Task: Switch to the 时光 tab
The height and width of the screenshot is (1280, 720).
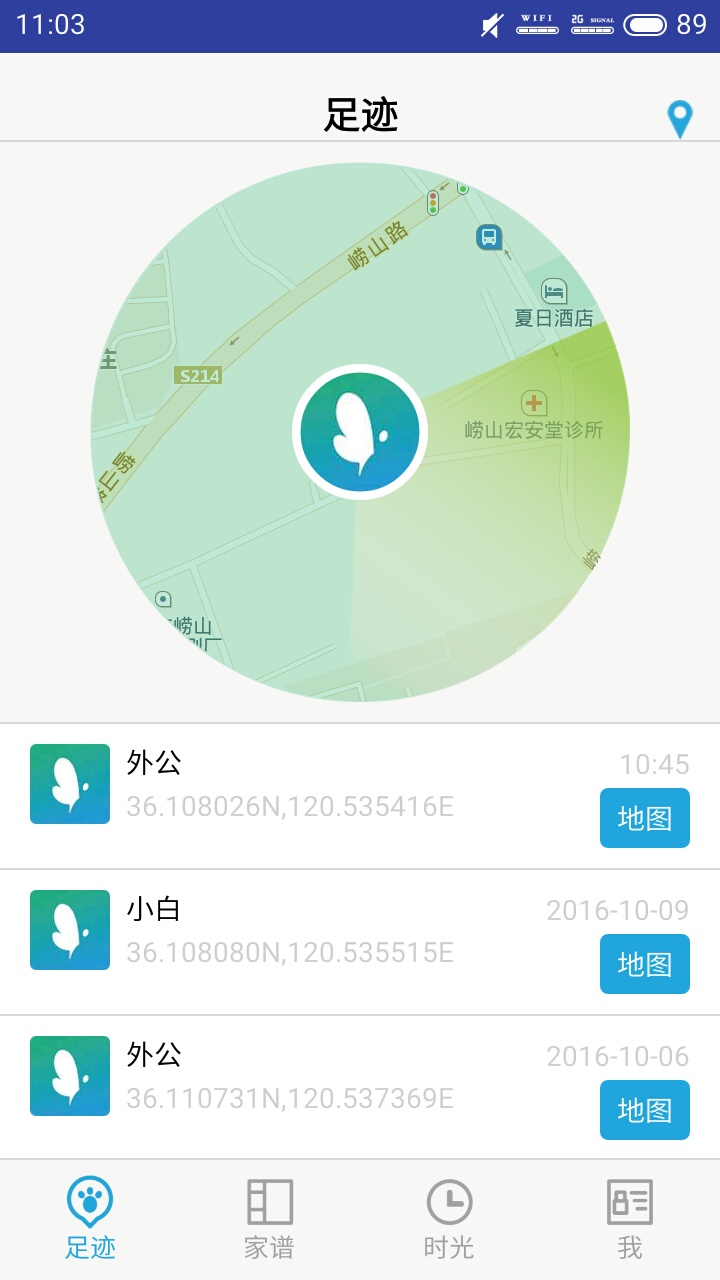Action: coord(449,1220)
